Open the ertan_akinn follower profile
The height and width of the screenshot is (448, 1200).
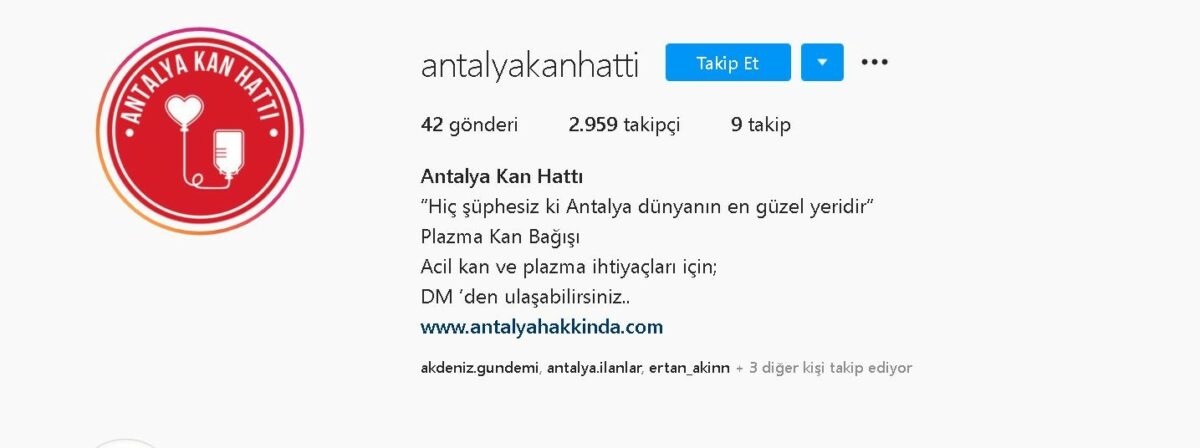coord(689,368)
